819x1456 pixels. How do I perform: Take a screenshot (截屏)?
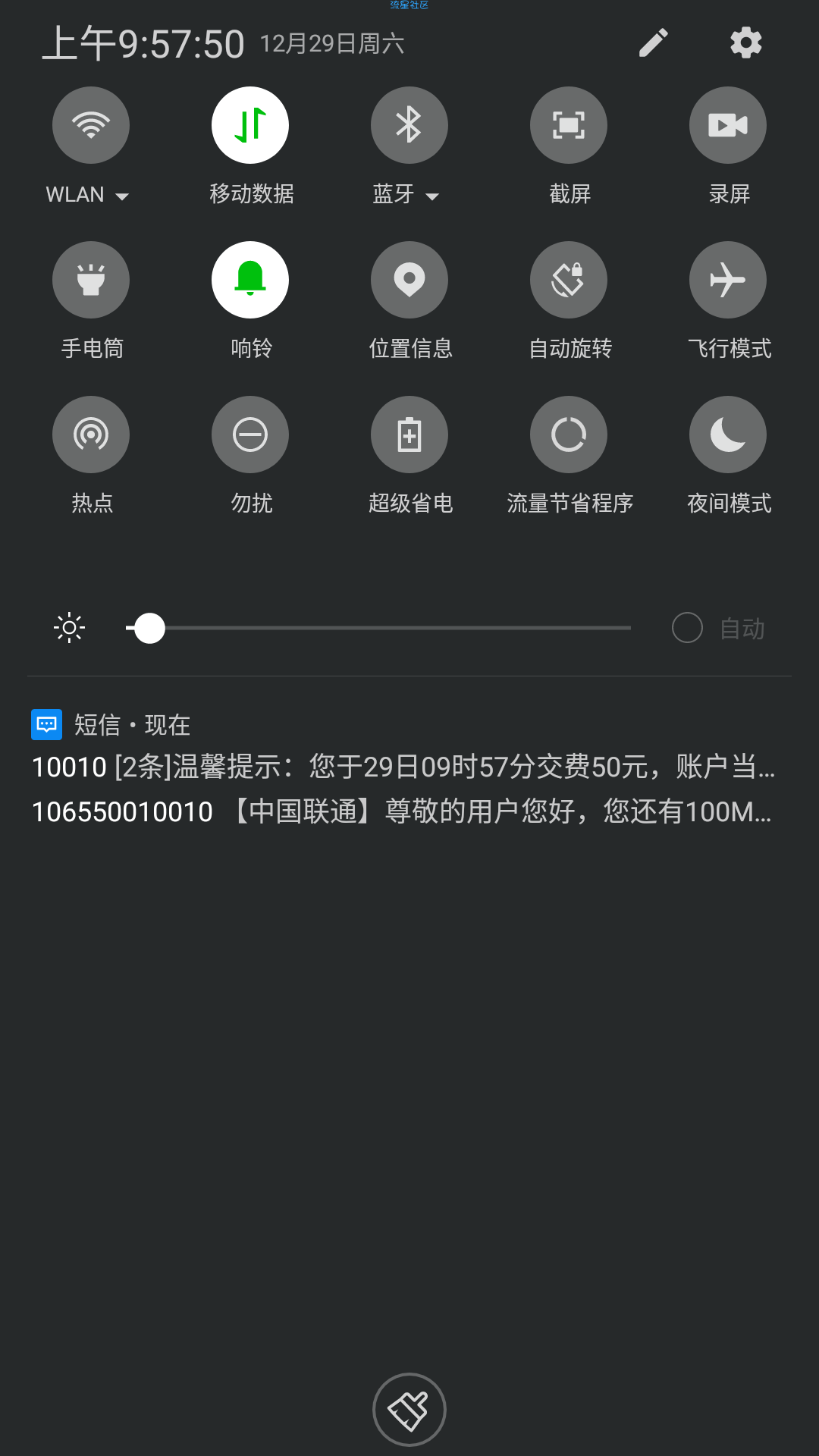[569, 125]
